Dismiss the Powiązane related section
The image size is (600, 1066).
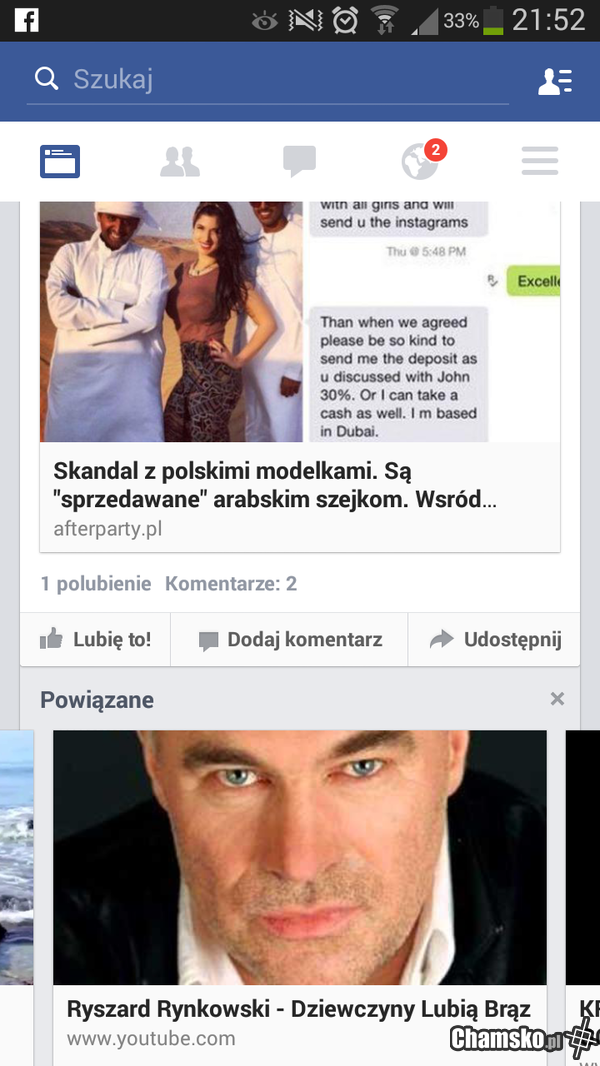557,699
